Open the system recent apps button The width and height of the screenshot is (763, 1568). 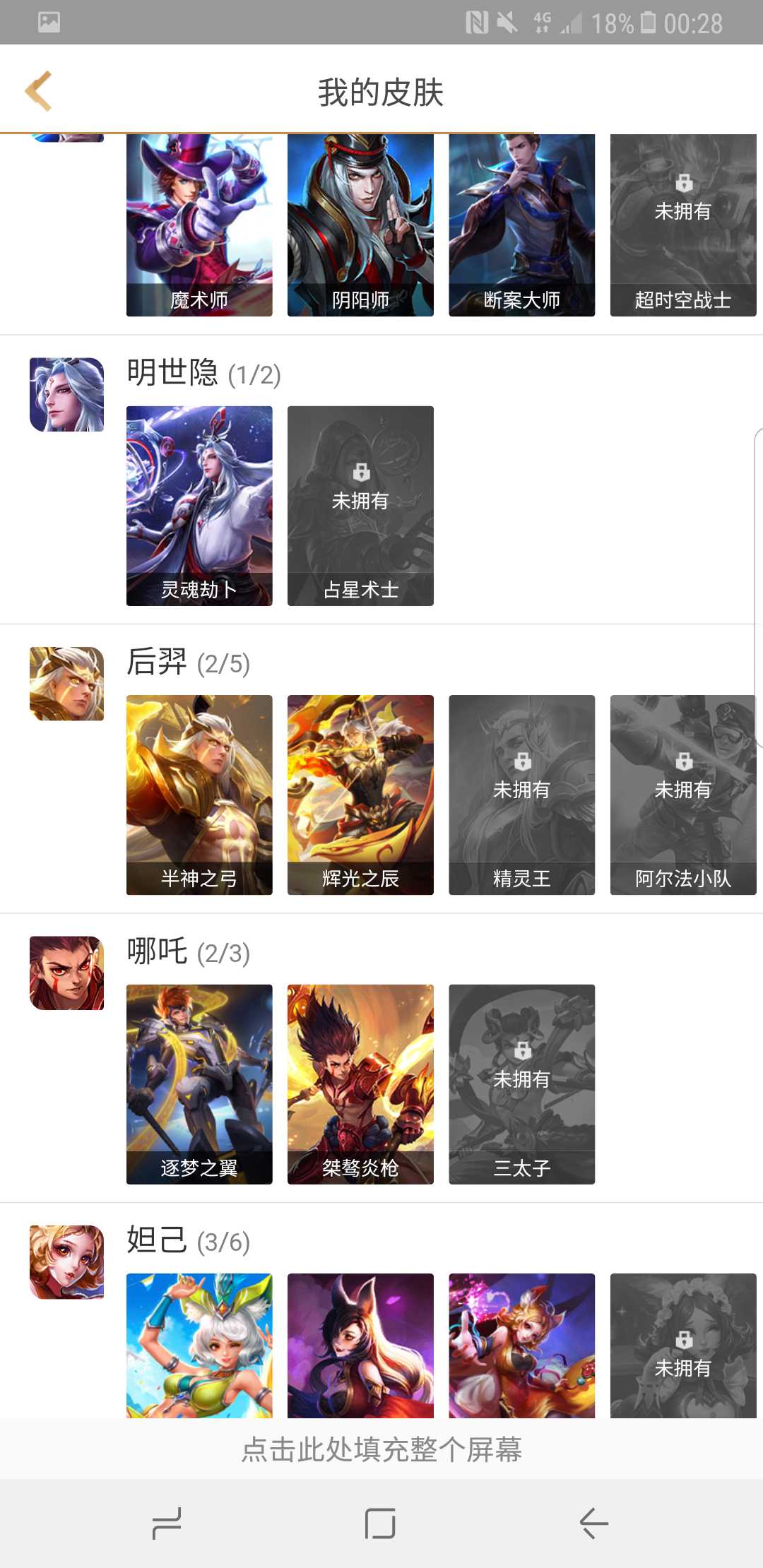click(167, 1523)
